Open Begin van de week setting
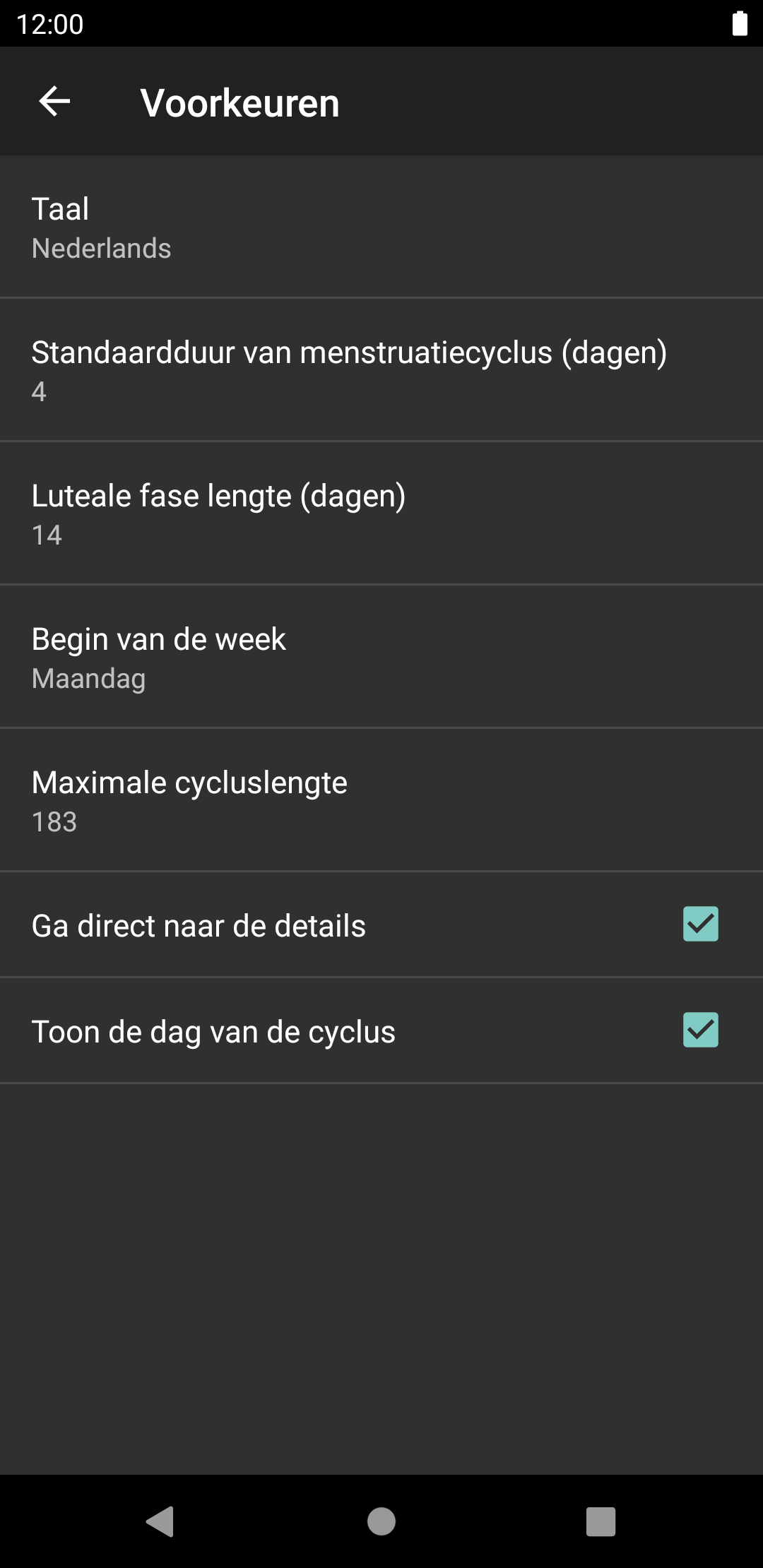This screenshot has height=1568, width=763. coord(381,657)
